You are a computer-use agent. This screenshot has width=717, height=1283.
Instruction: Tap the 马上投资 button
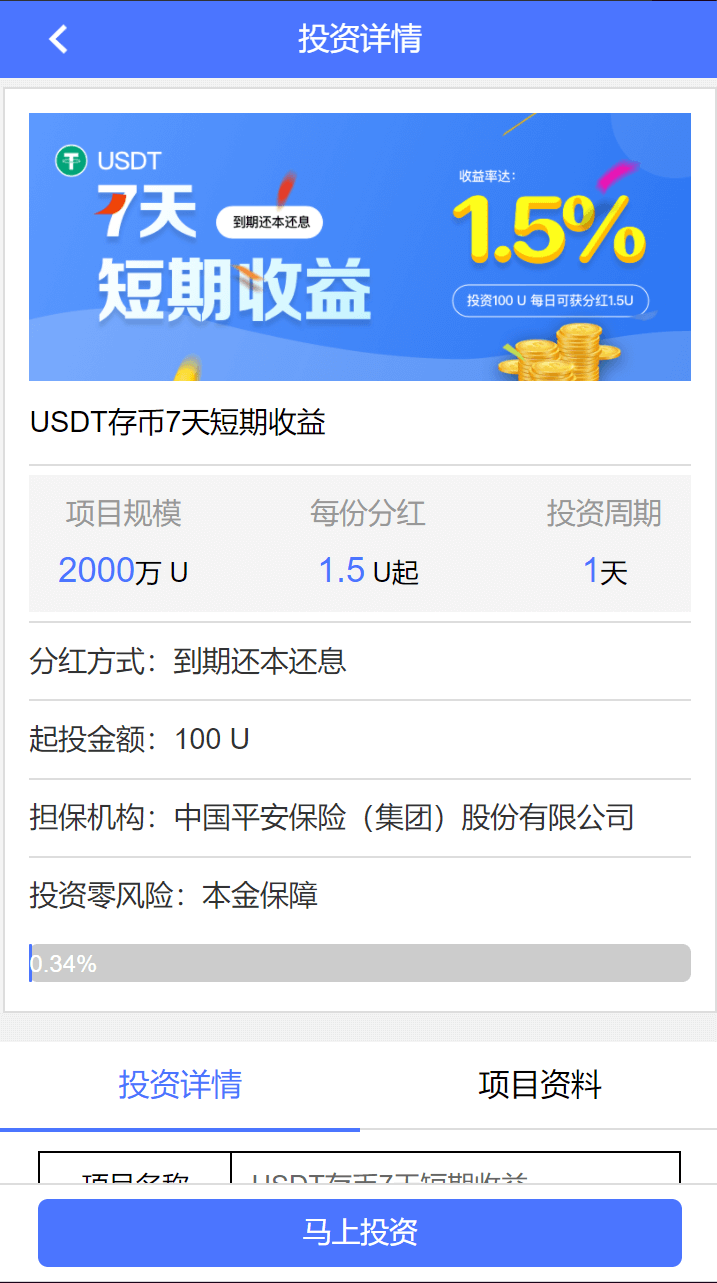pos(360,1232)
